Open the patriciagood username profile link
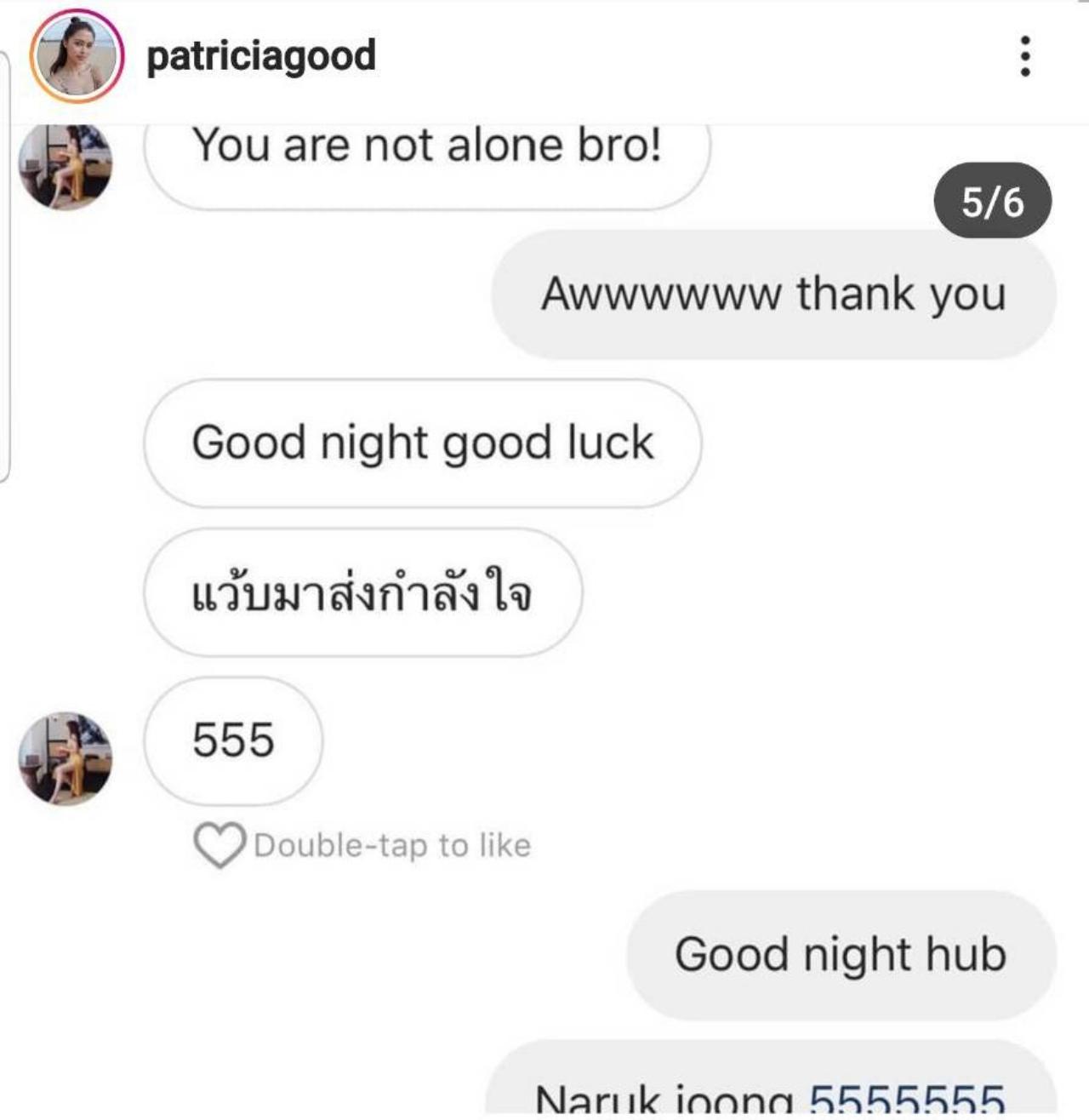This screenshot has height=1120, width=1089. [261, 56]
